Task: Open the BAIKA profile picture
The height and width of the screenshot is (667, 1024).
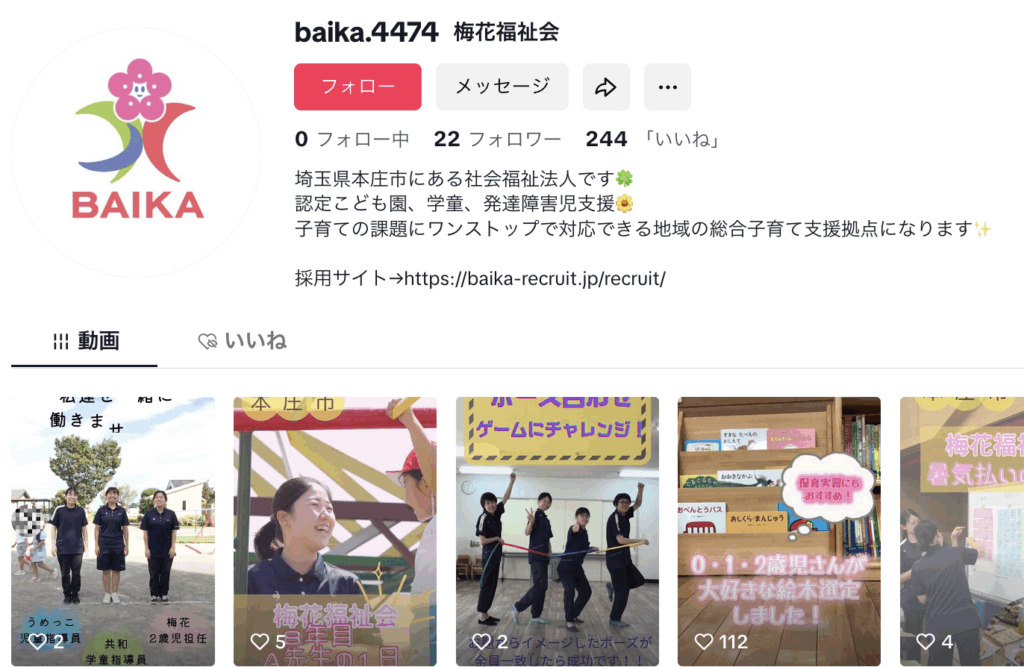Action: pyautogui.click(x=137, y=152)
